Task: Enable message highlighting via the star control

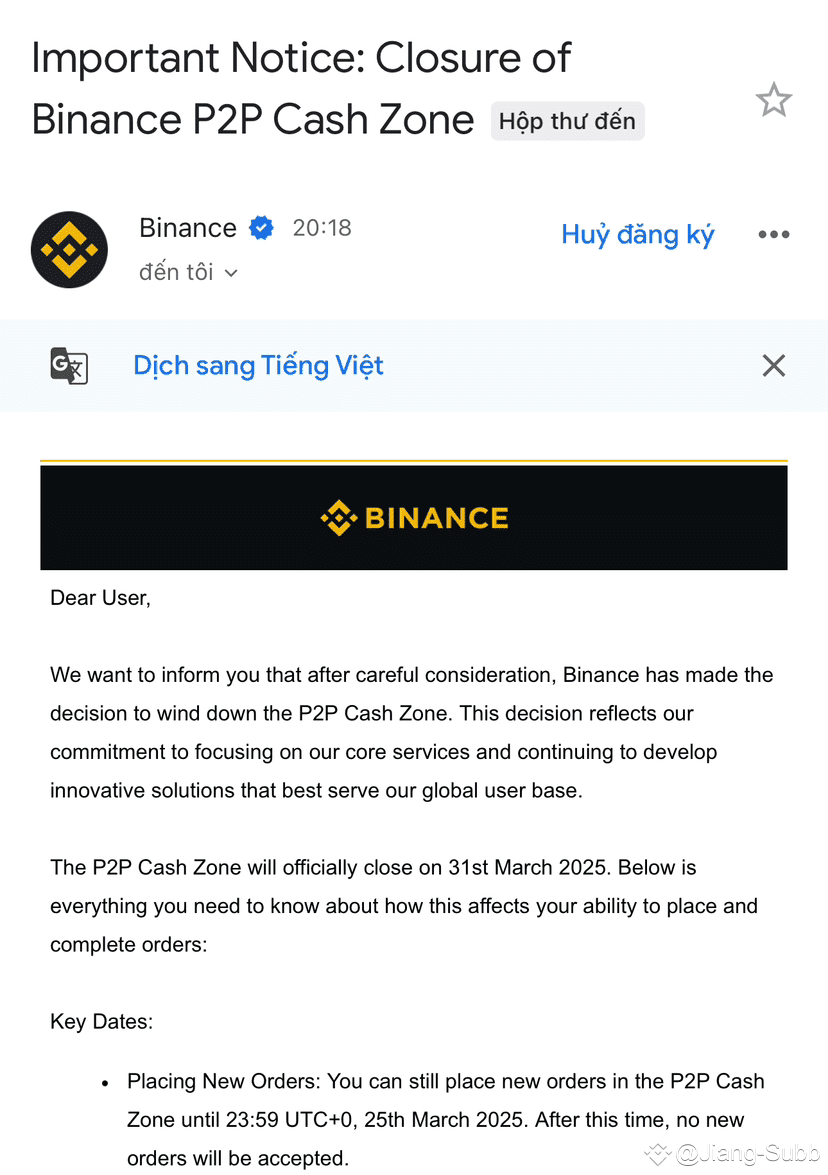Action: [773, 100]
